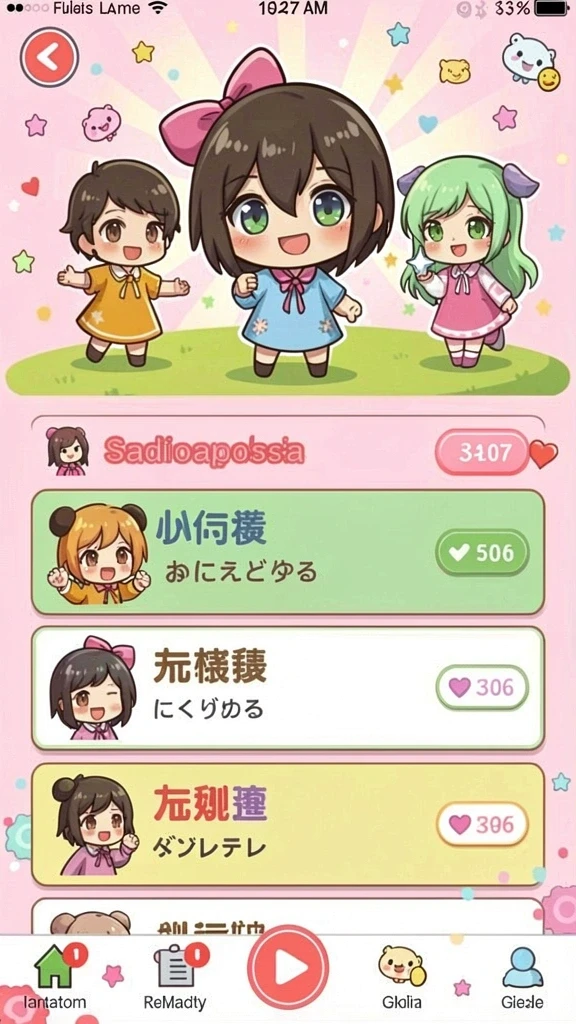Viewport: 576px width, 1024px height.
Task: Open the yellow card with the bun-haired girl
Action: tap(288, 824)
